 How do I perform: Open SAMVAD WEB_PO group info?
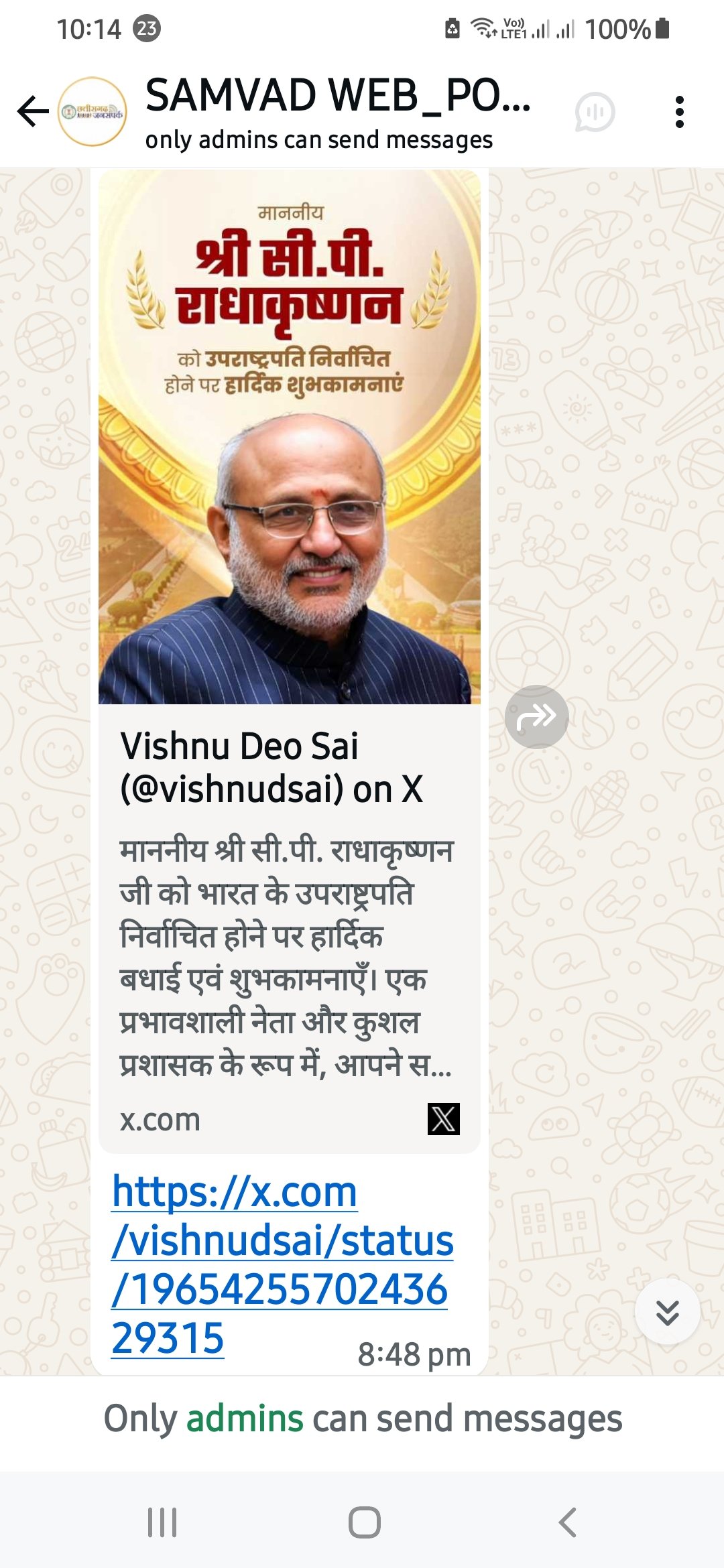pos(339,111)
